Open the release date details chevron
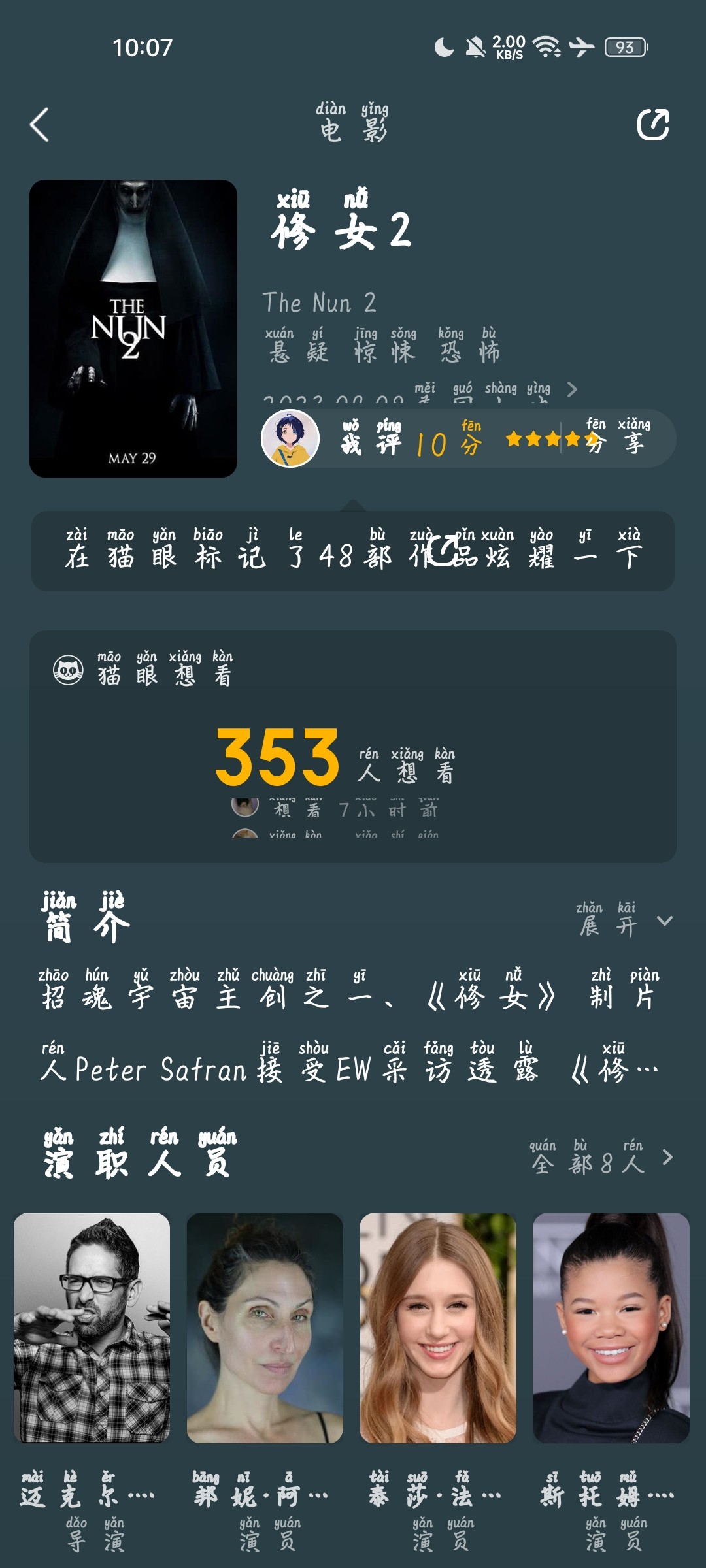The image size is (706, 1568). pyautogui.click(x=572, y=389)
